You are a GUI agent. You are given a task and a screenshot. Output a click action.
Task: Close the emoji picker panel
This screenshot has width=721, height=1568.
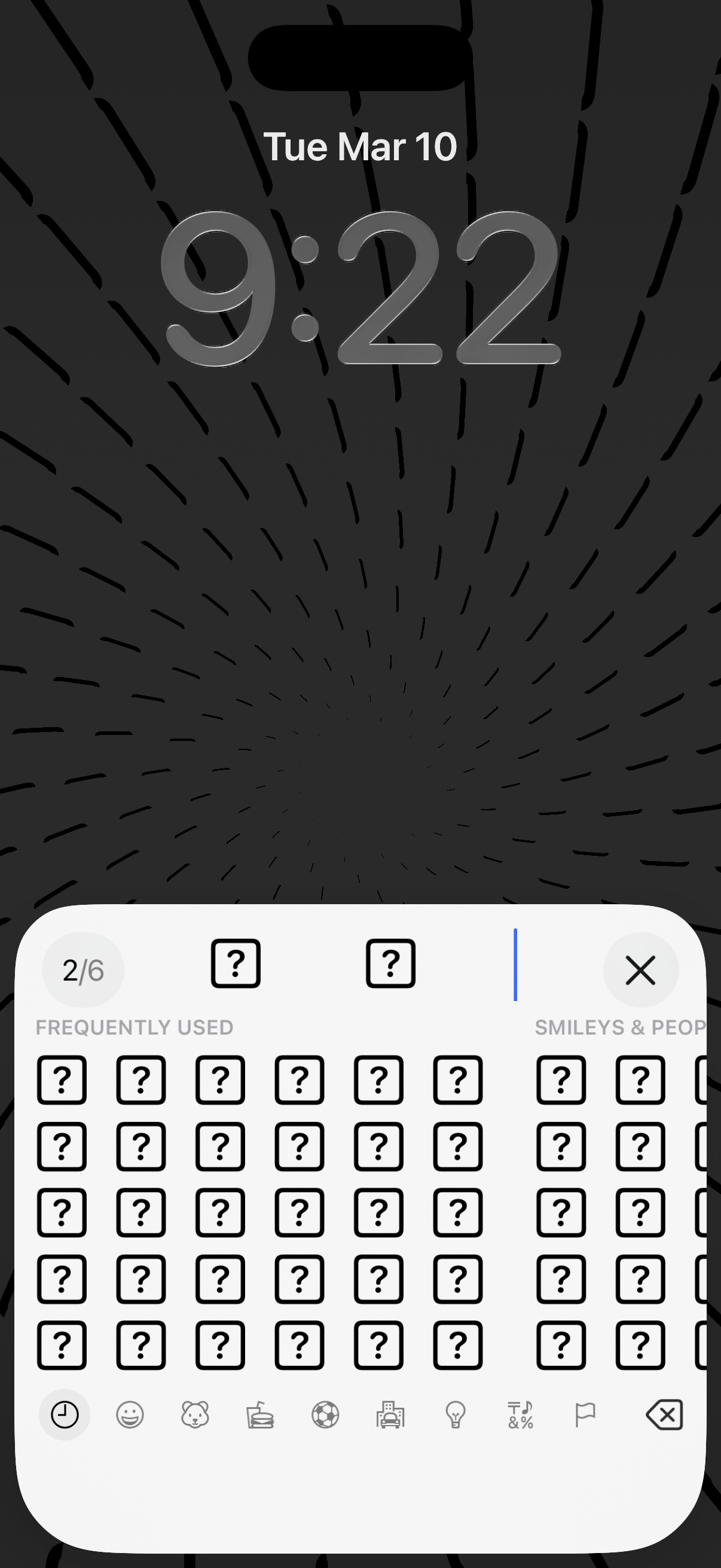coord(640,969)
